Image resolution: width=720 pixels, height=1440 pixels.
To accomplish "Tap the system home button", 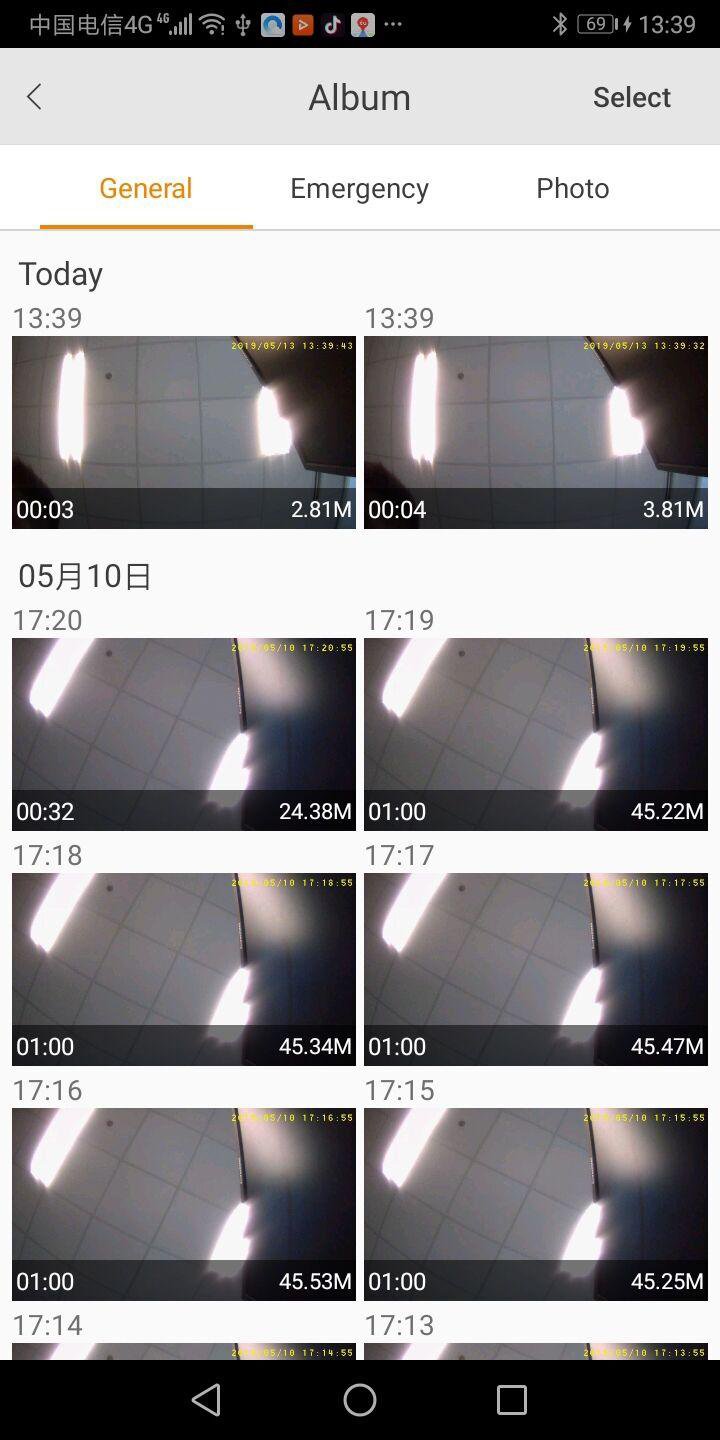I will coord(360,1400).
